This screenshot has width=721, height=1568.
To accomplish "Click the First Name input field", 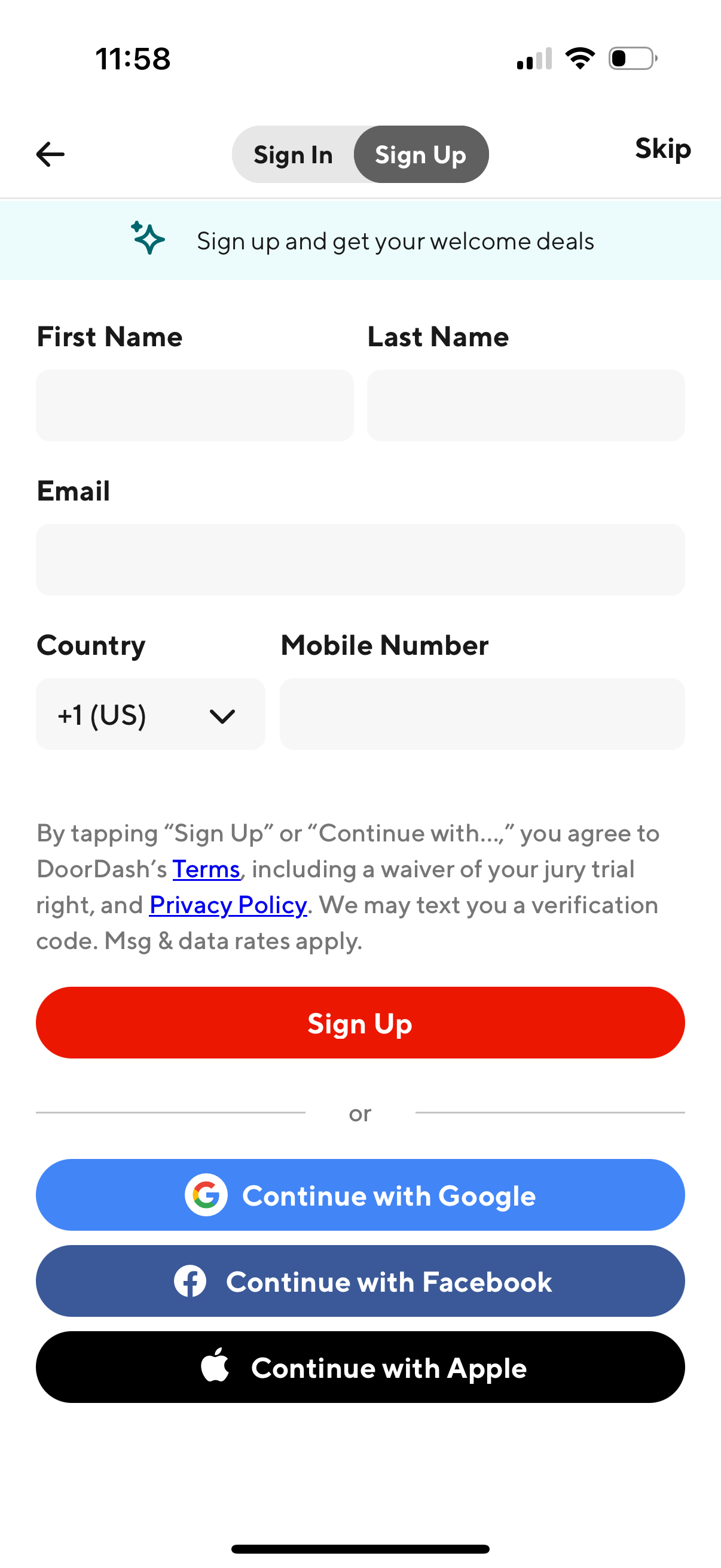I will pyautogui.click(x=195, y=405).
